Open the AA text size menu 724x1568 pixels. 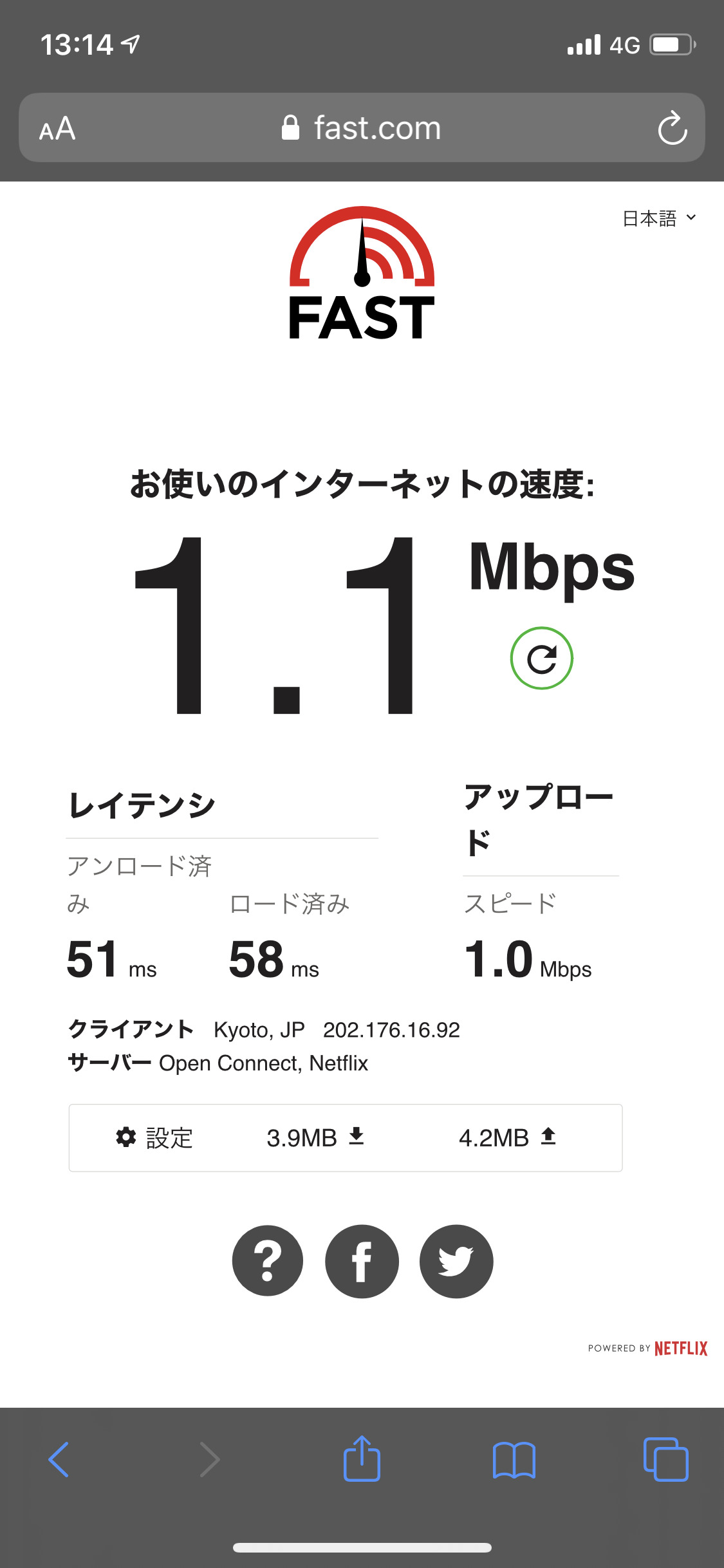pos(57,129)
